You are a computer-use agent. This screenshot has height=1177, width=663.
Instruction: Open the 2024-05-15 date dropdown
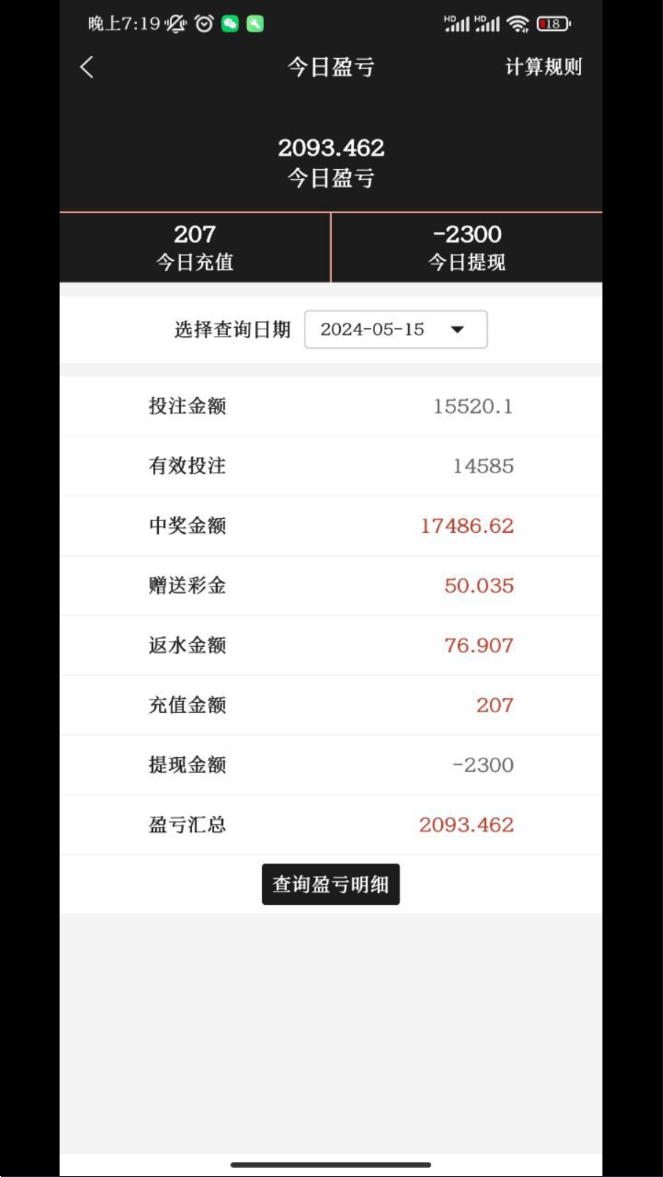396,330
